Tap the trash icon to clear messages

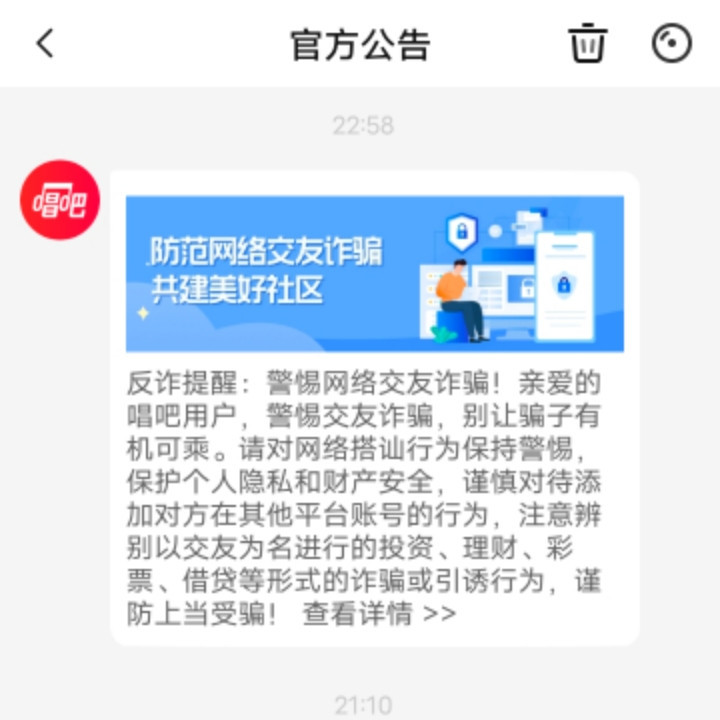click(x=587, y=44)
